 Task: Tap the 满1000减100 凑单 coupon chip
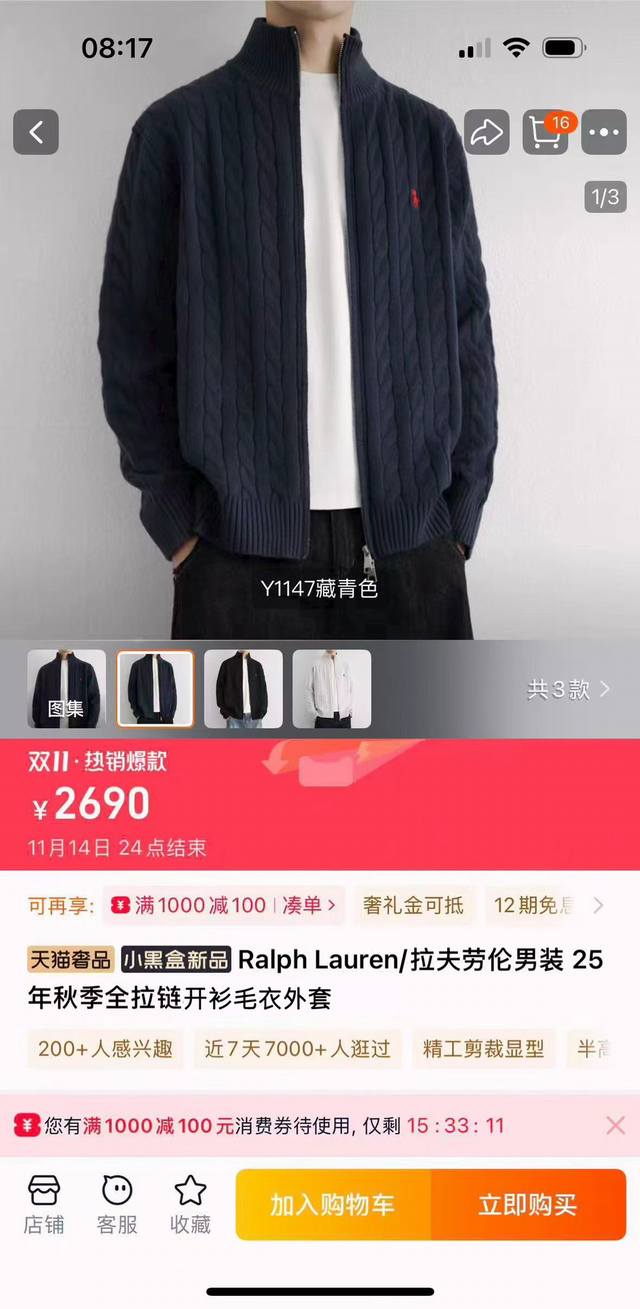tap(224, 906)
